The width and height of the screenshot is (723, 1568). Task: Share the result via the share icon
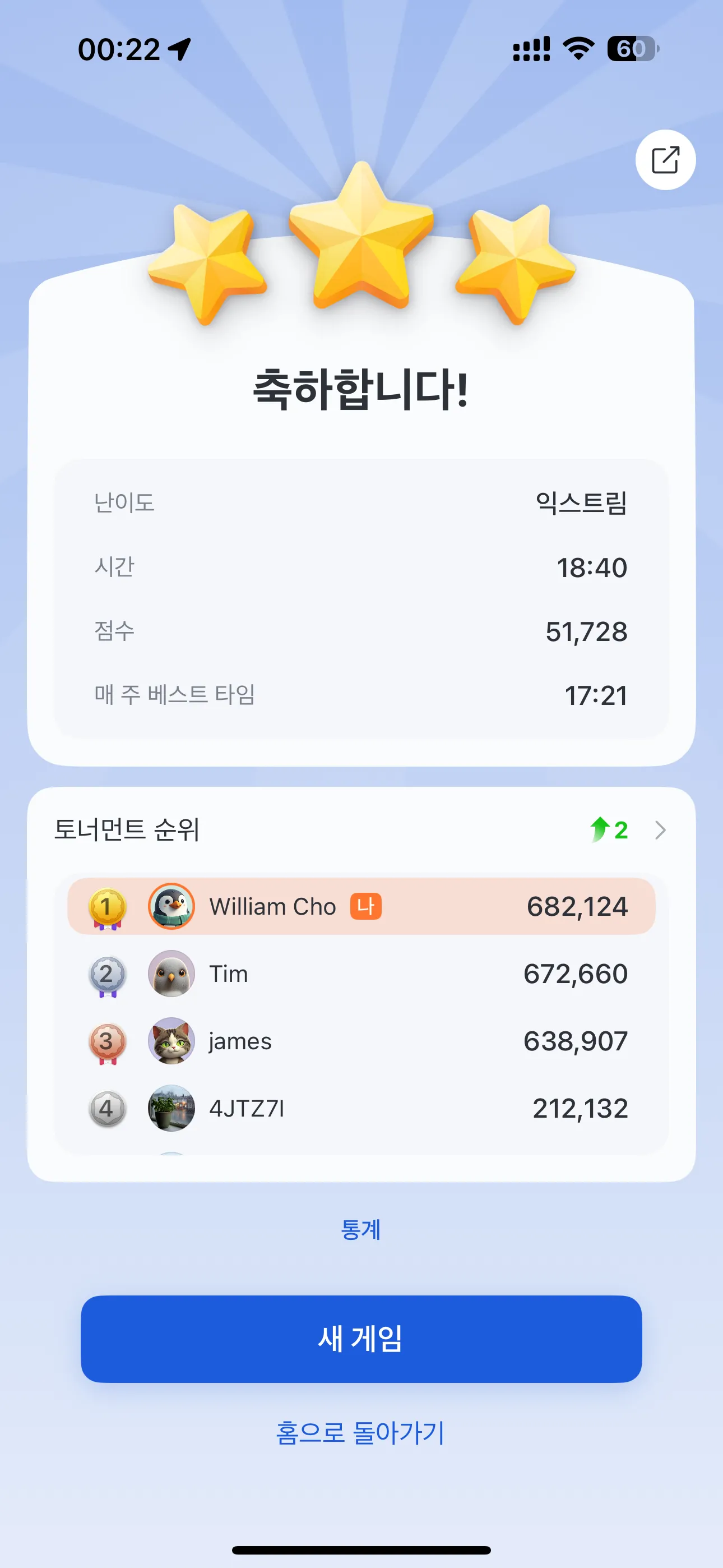(x=665, y=160)
